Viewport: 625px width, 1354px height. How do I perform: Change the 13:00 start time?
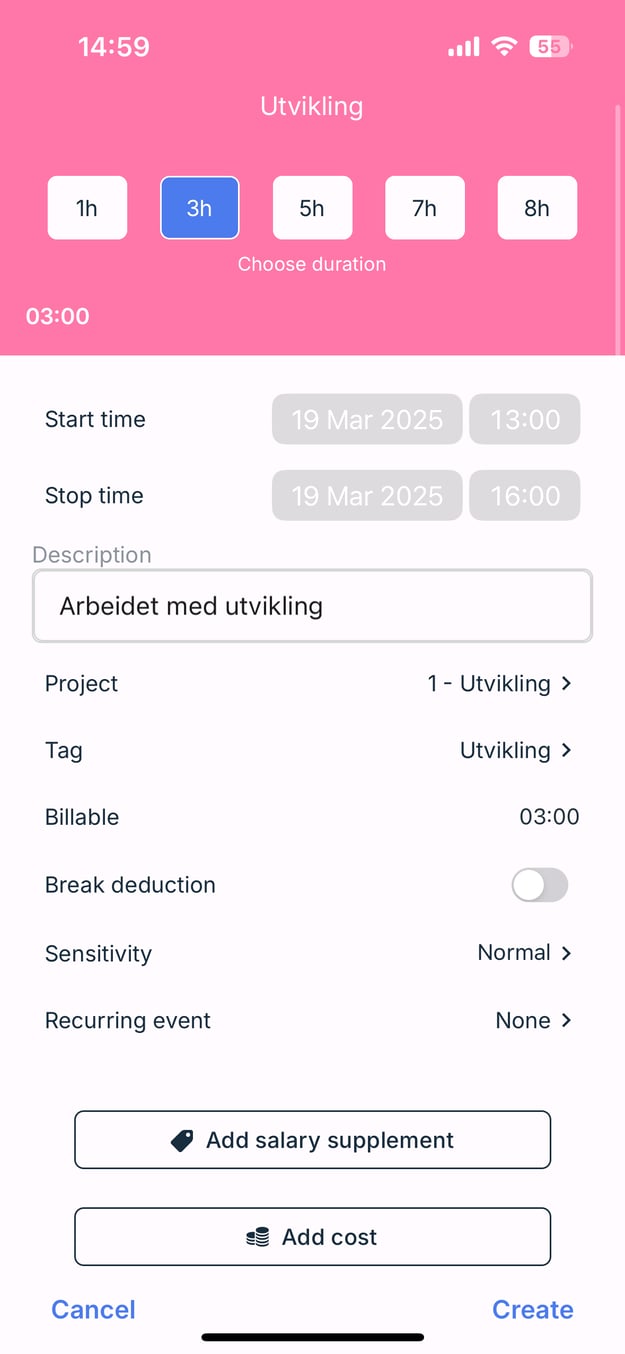point(525,419)
